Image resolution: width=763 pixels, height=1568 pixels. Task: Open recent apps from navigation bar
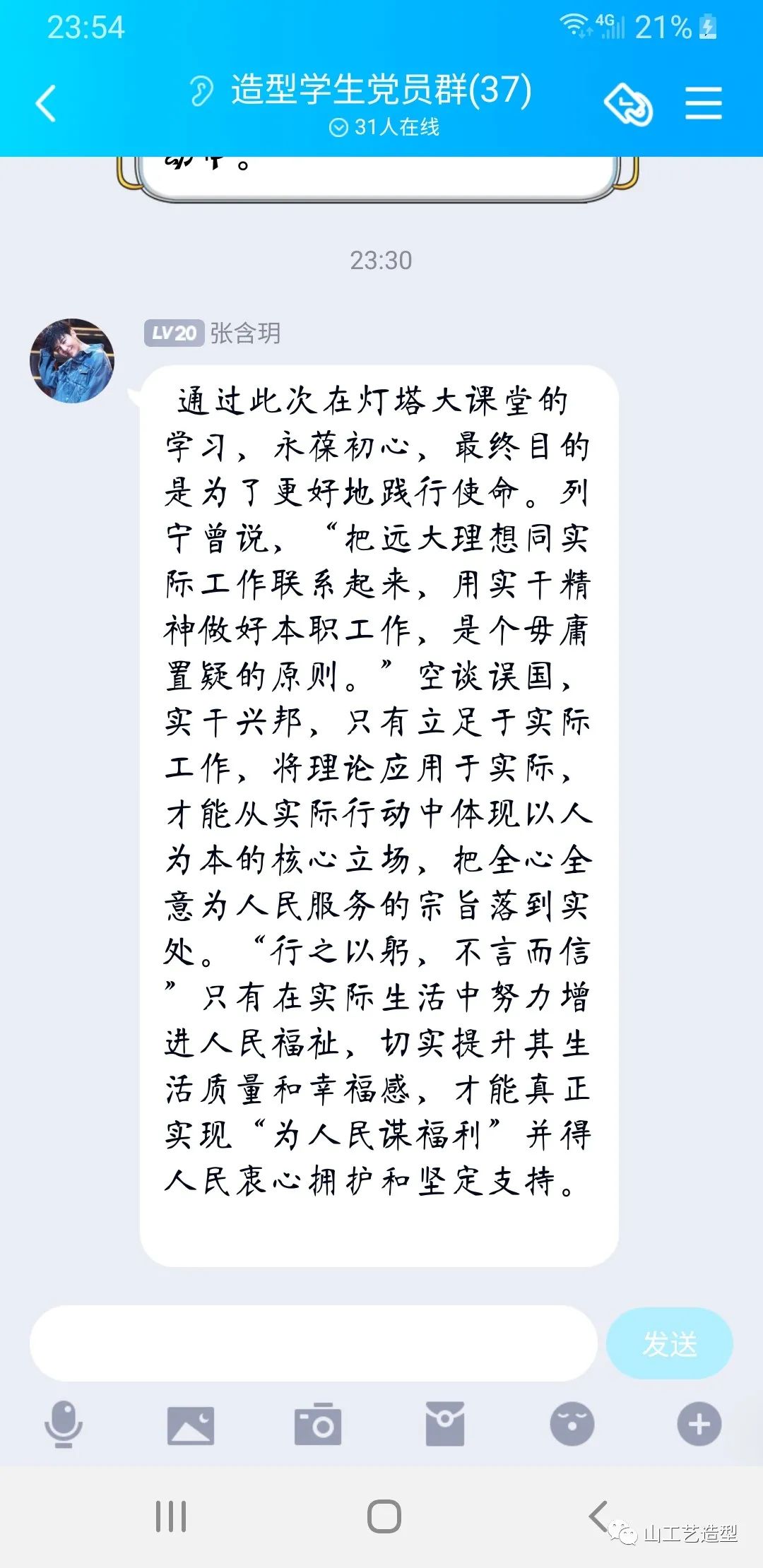(x=171, y=1516)
